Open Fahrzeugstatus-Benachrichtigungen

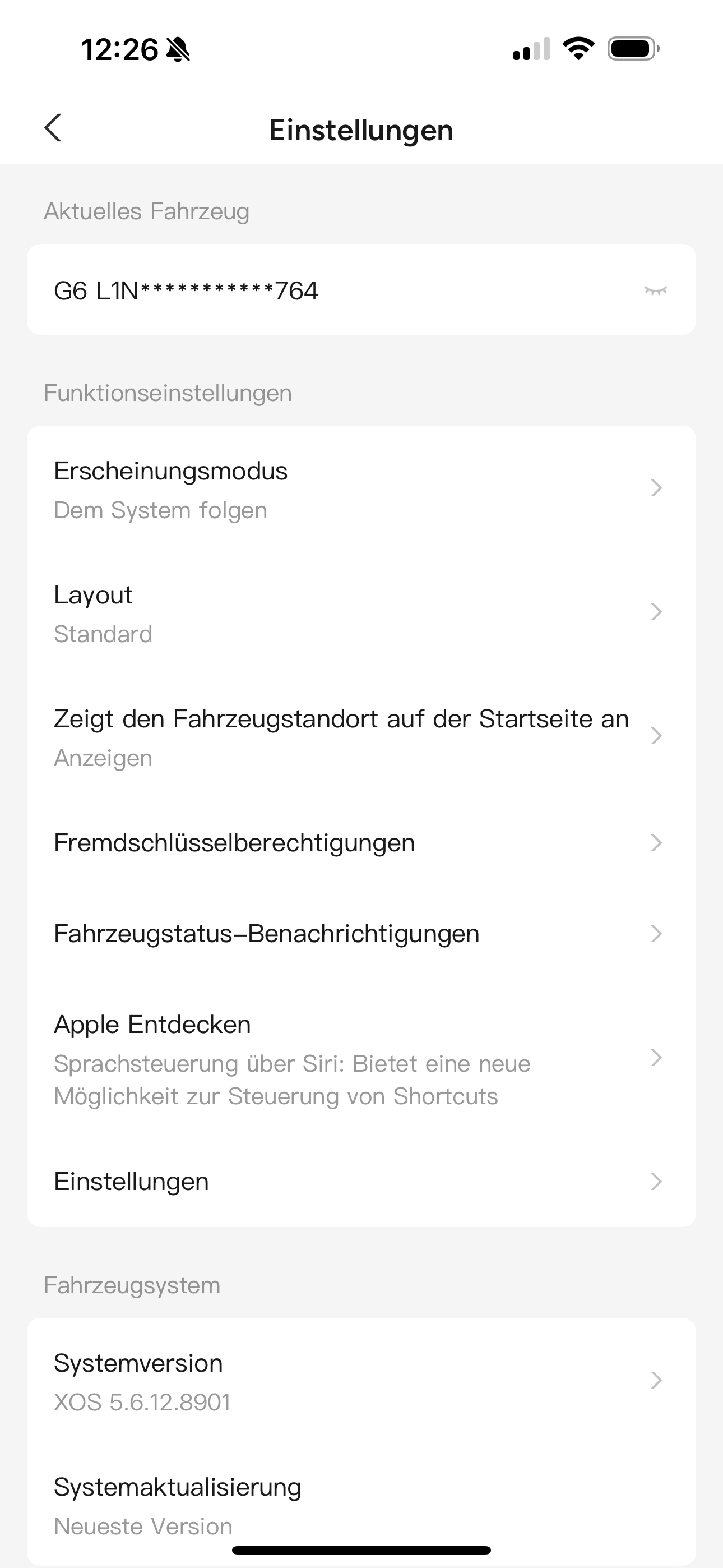tap(360, 934)
